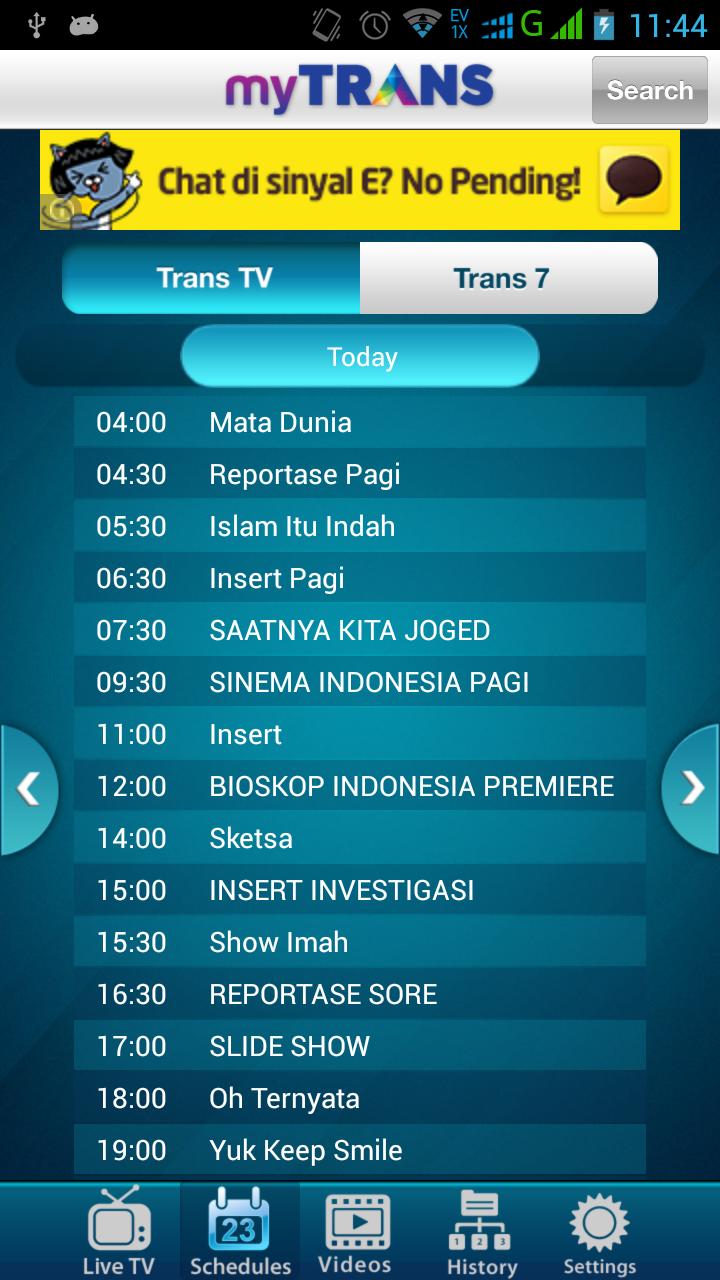
Task: Select the Trans TV tab
Action: click(212, 278)
